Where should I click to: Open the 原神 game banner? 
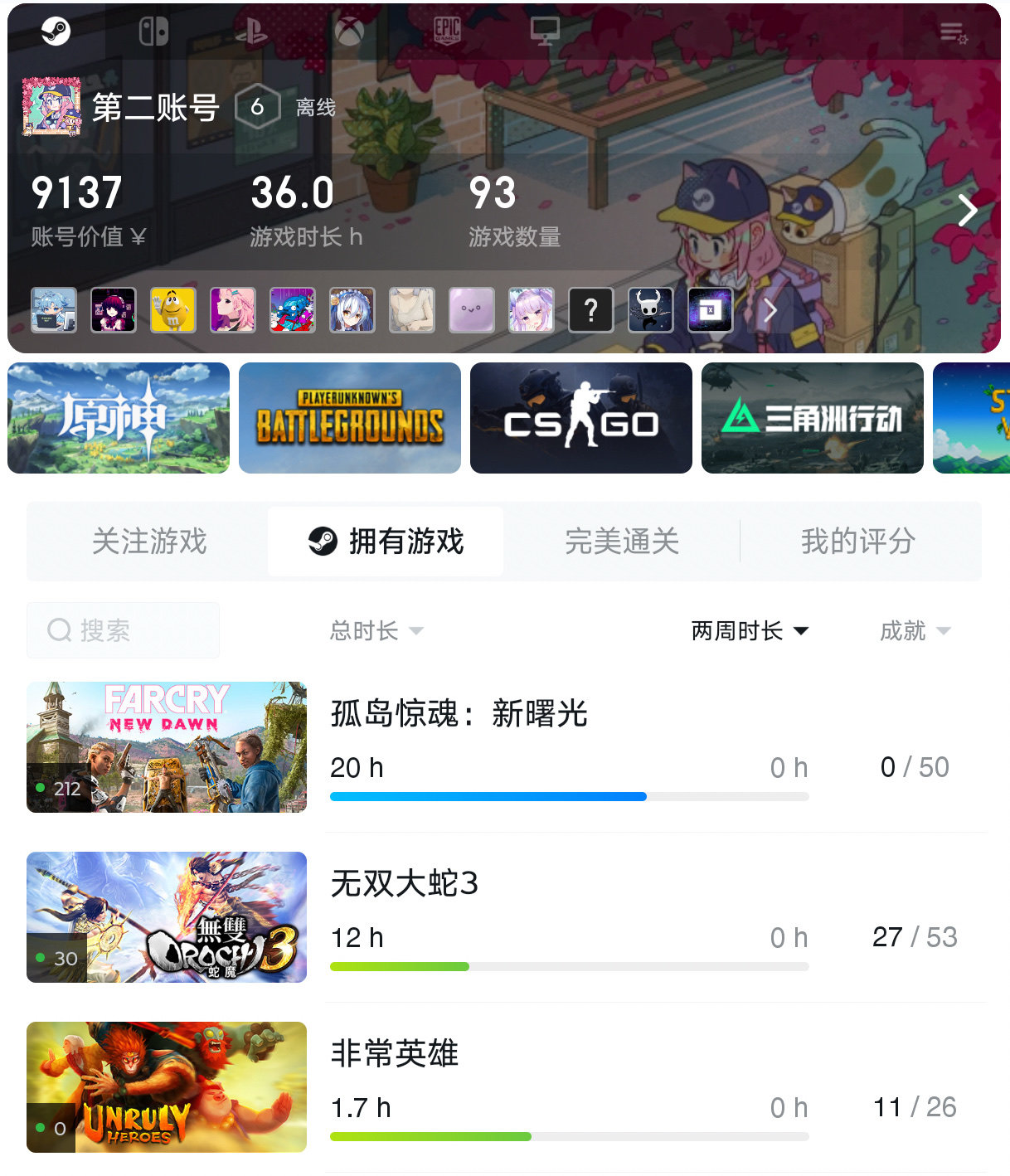coord(119,418)
